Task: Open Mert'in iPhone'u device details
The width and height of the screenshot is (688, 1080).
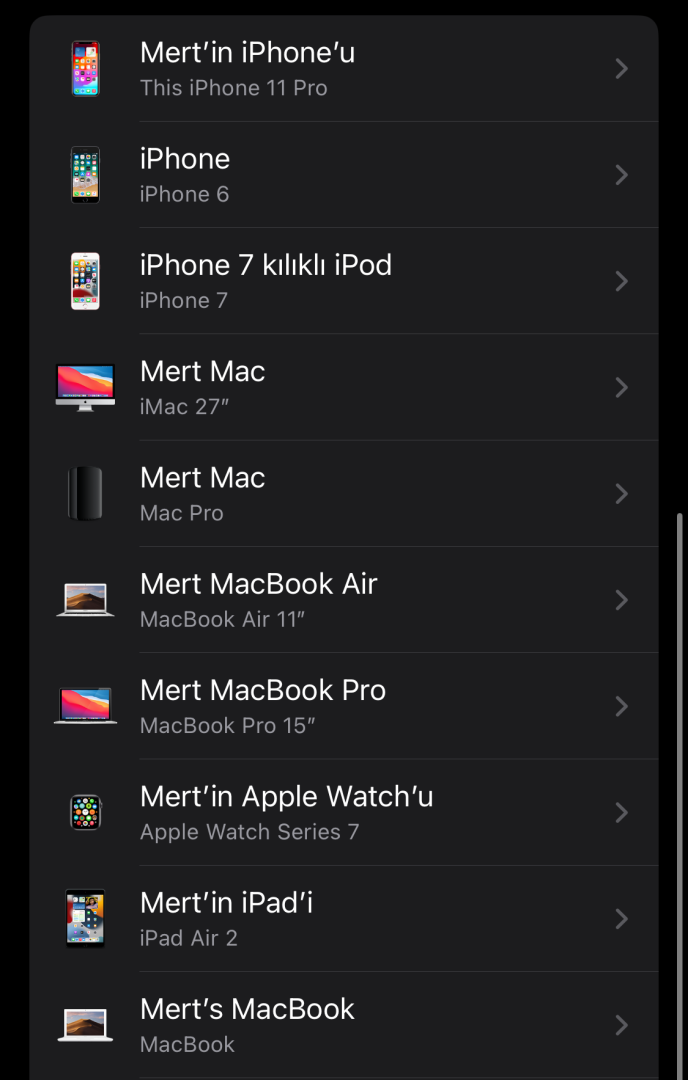Action: pyautogui.click(x=343, y=69)
